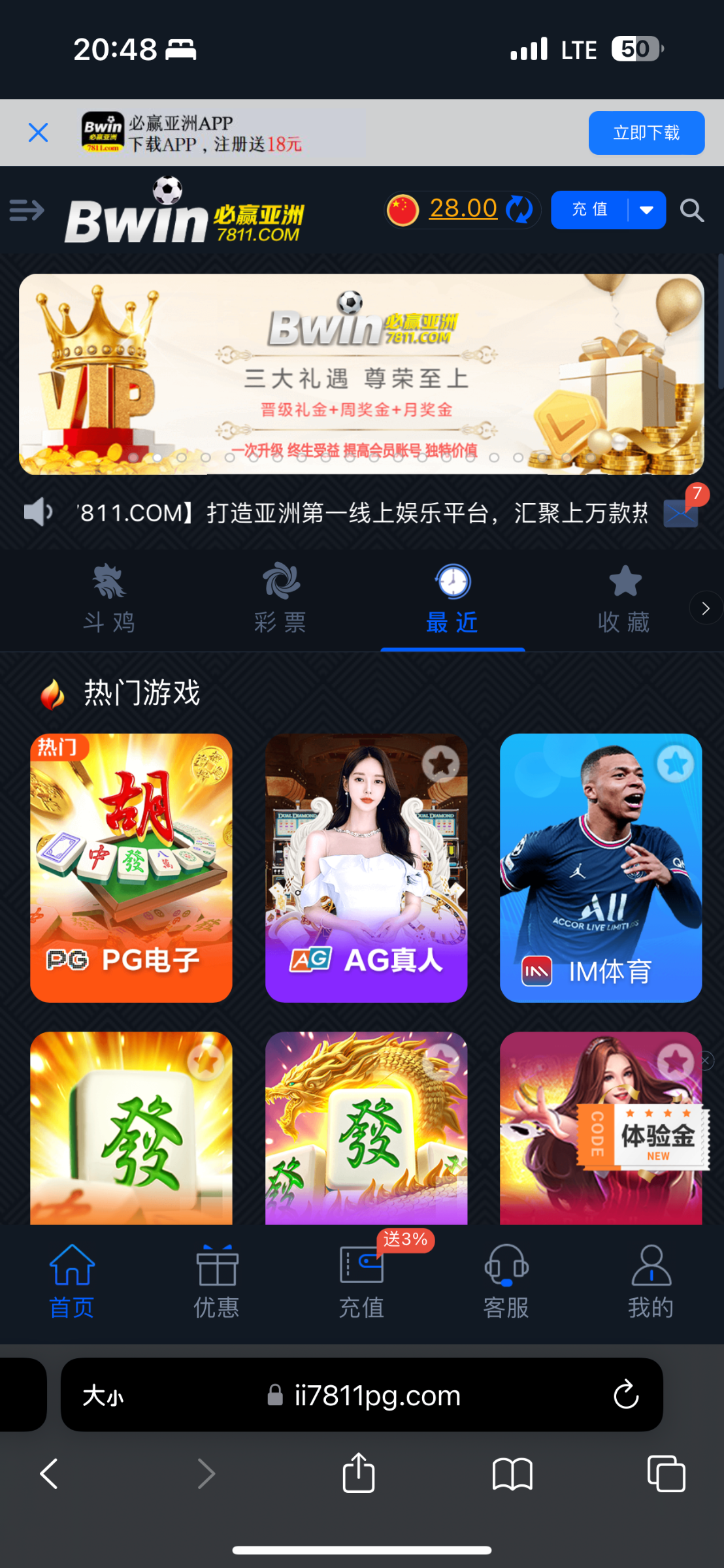Tap the blue 充值 recharge button
The width and height of the screenshot is (724, 1568).
(589, 210)
